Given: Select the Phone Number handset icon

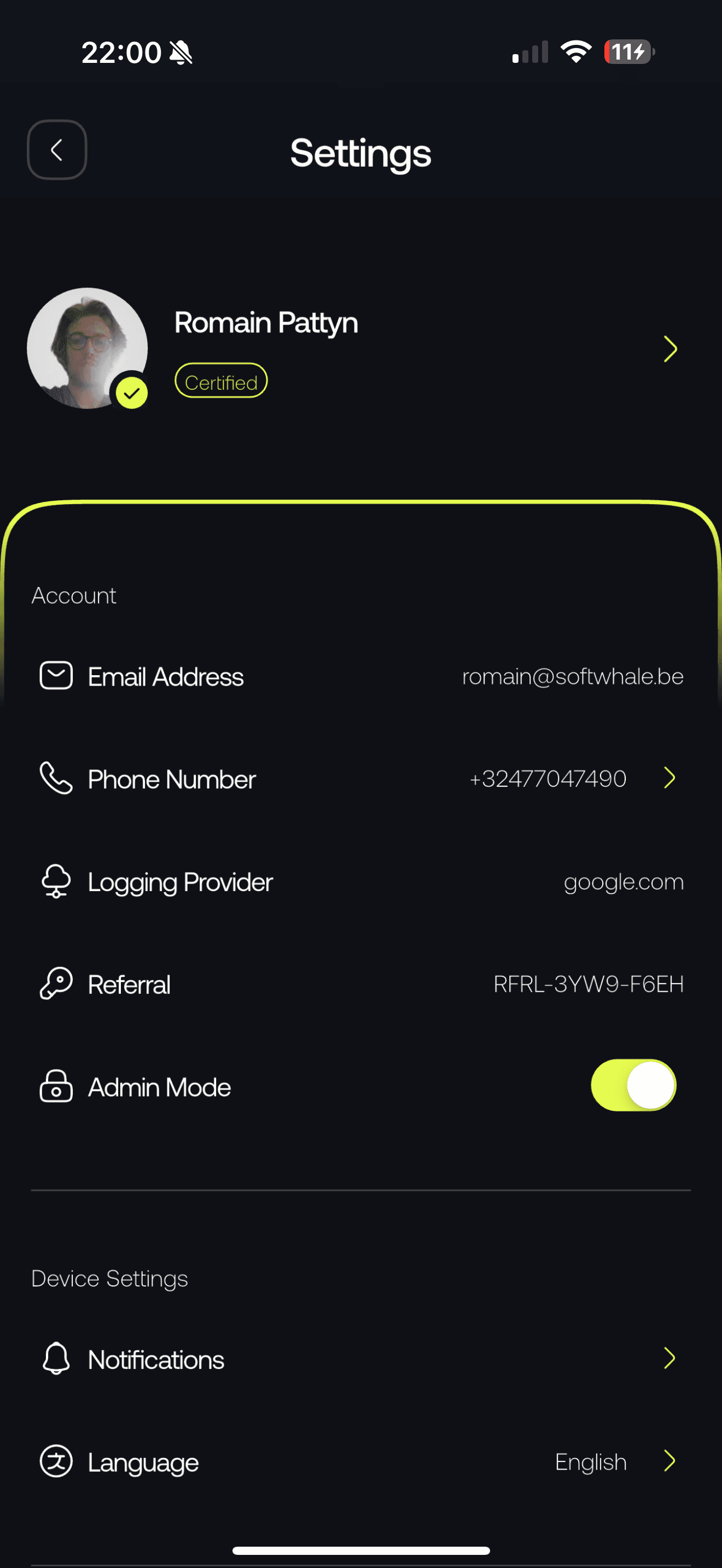Looking at the screenshot, I should [56, 779].
